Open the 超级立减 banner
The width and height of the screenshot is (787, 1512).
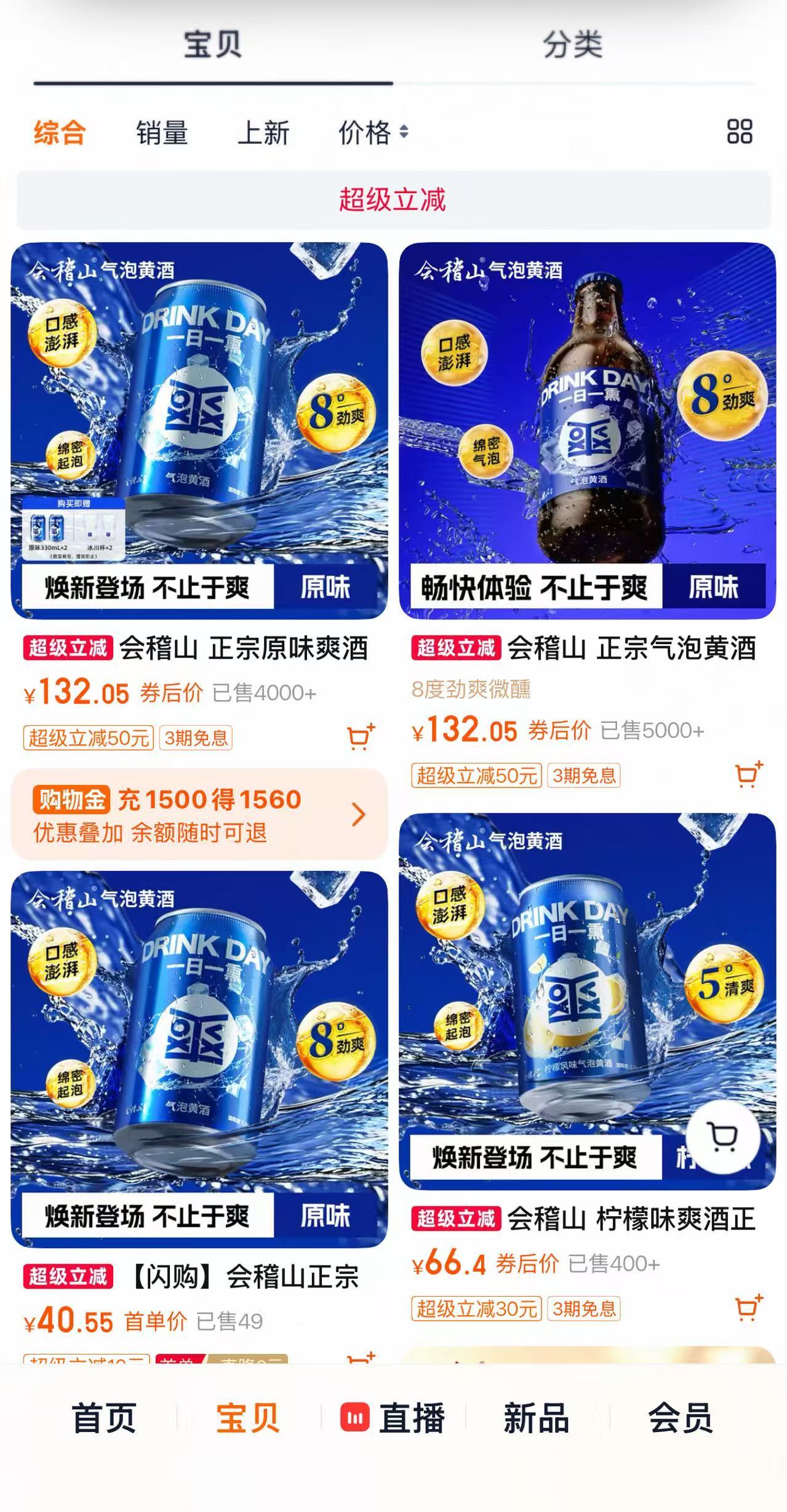click(393, 200)
